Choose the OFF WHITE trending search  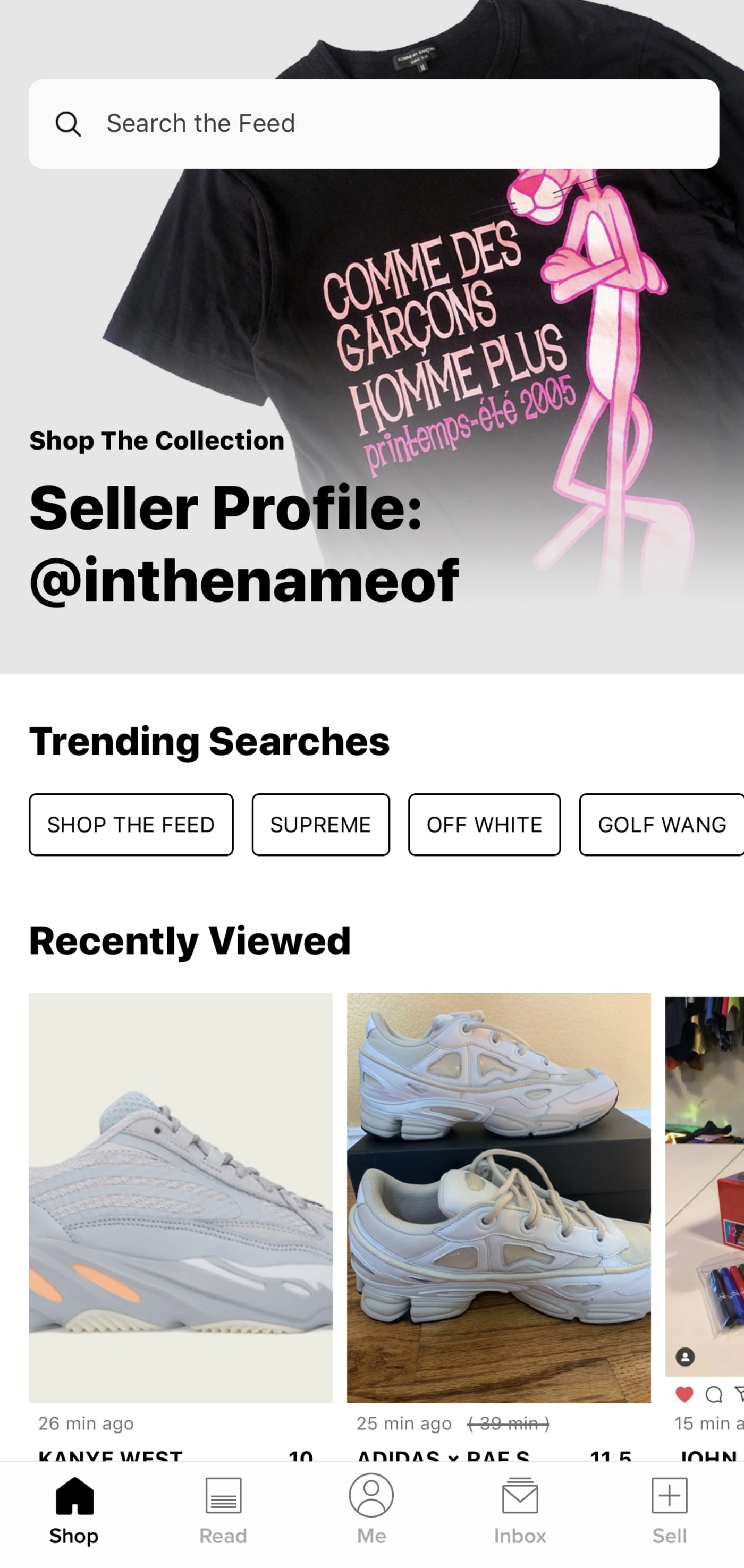pyautogui.click(x=484, y=825)
